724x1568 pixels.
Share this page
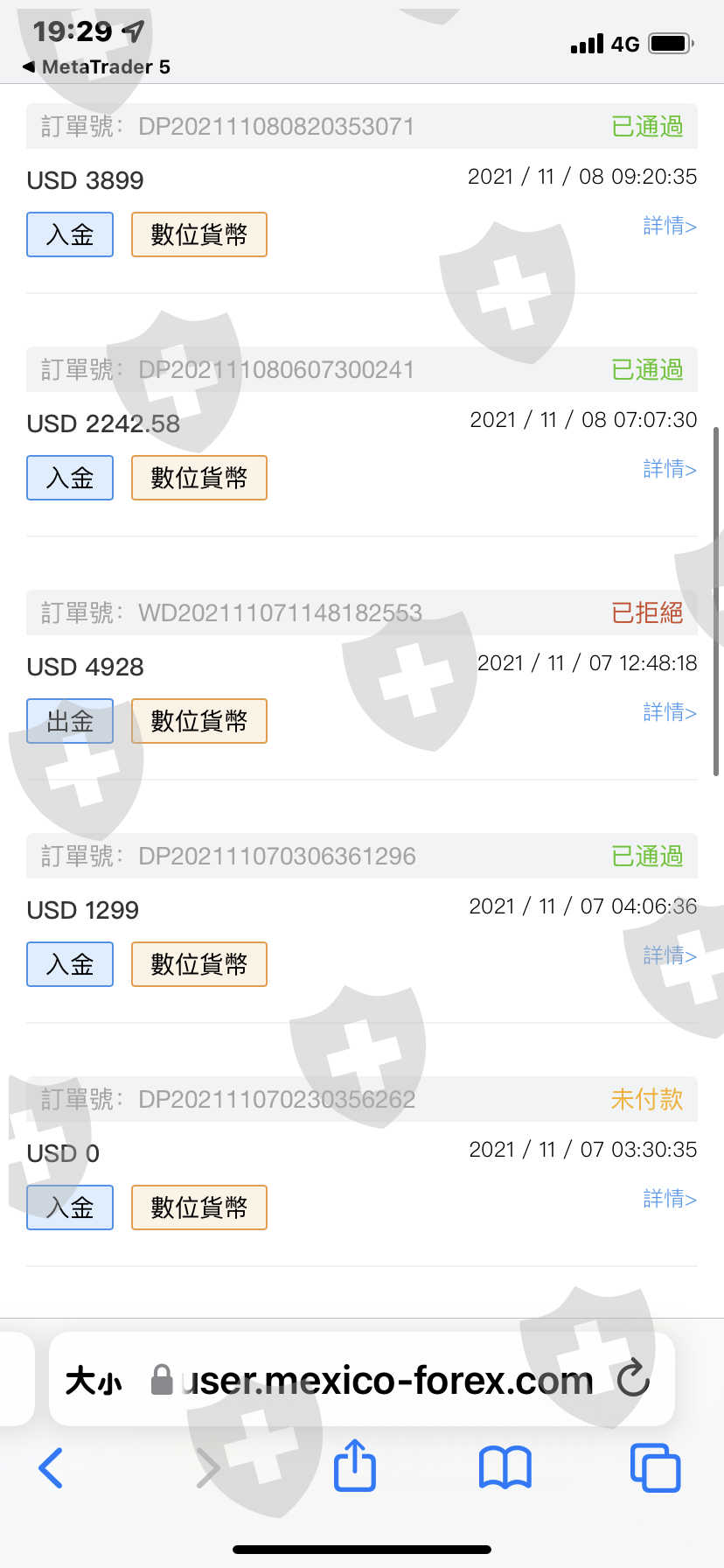pos(355,1466)
